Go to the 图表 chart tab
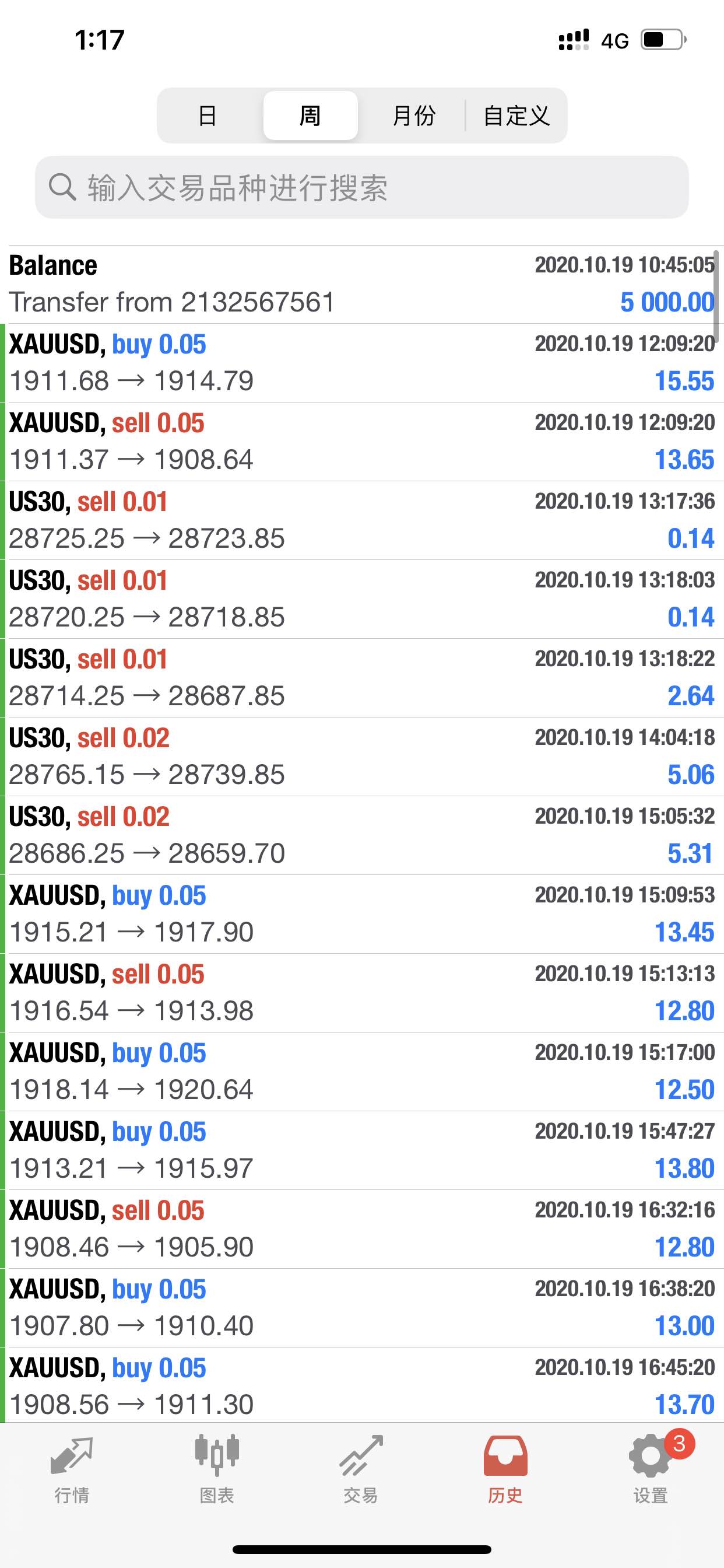The width and height of the screenshot is (724, 1568). (x=217, y=1469)
